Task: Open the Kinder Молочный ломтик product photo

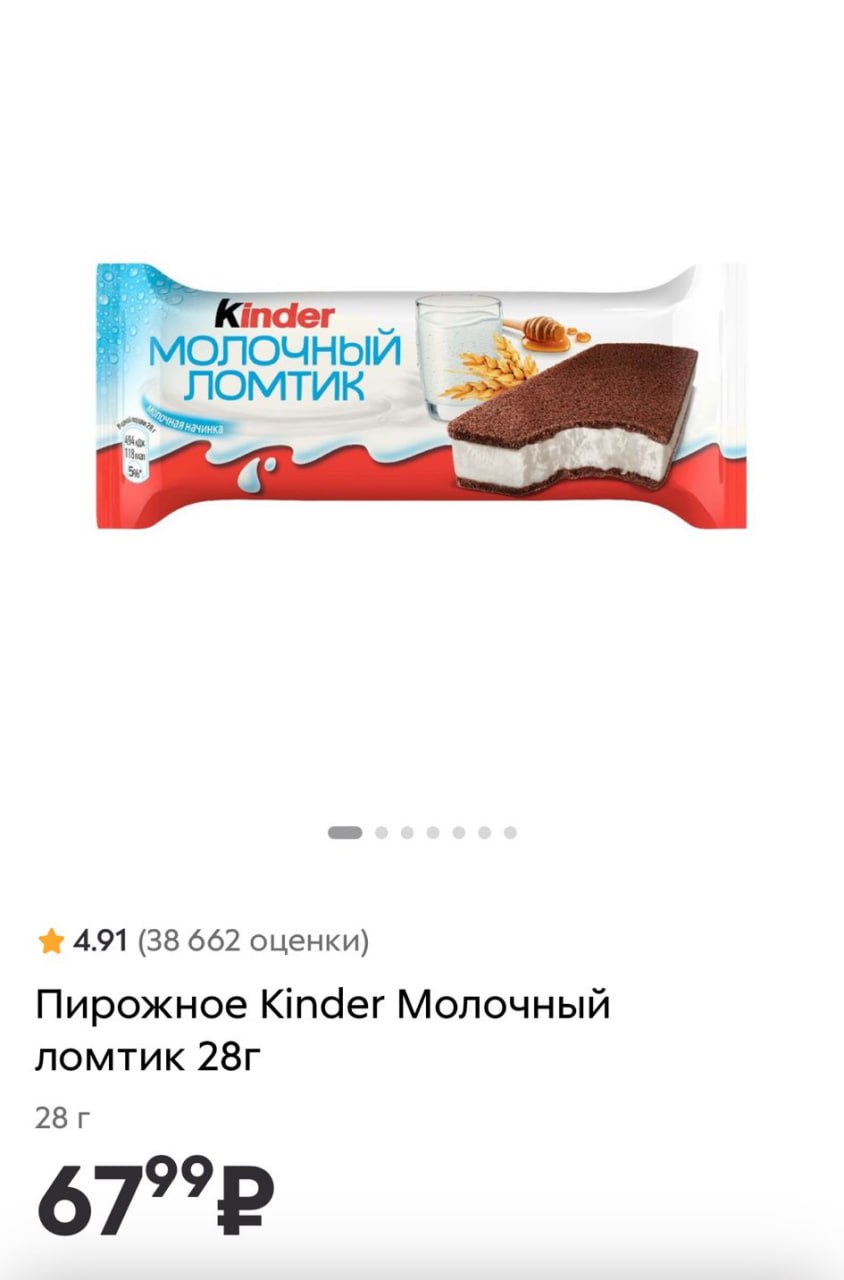Action: [421, 395]
